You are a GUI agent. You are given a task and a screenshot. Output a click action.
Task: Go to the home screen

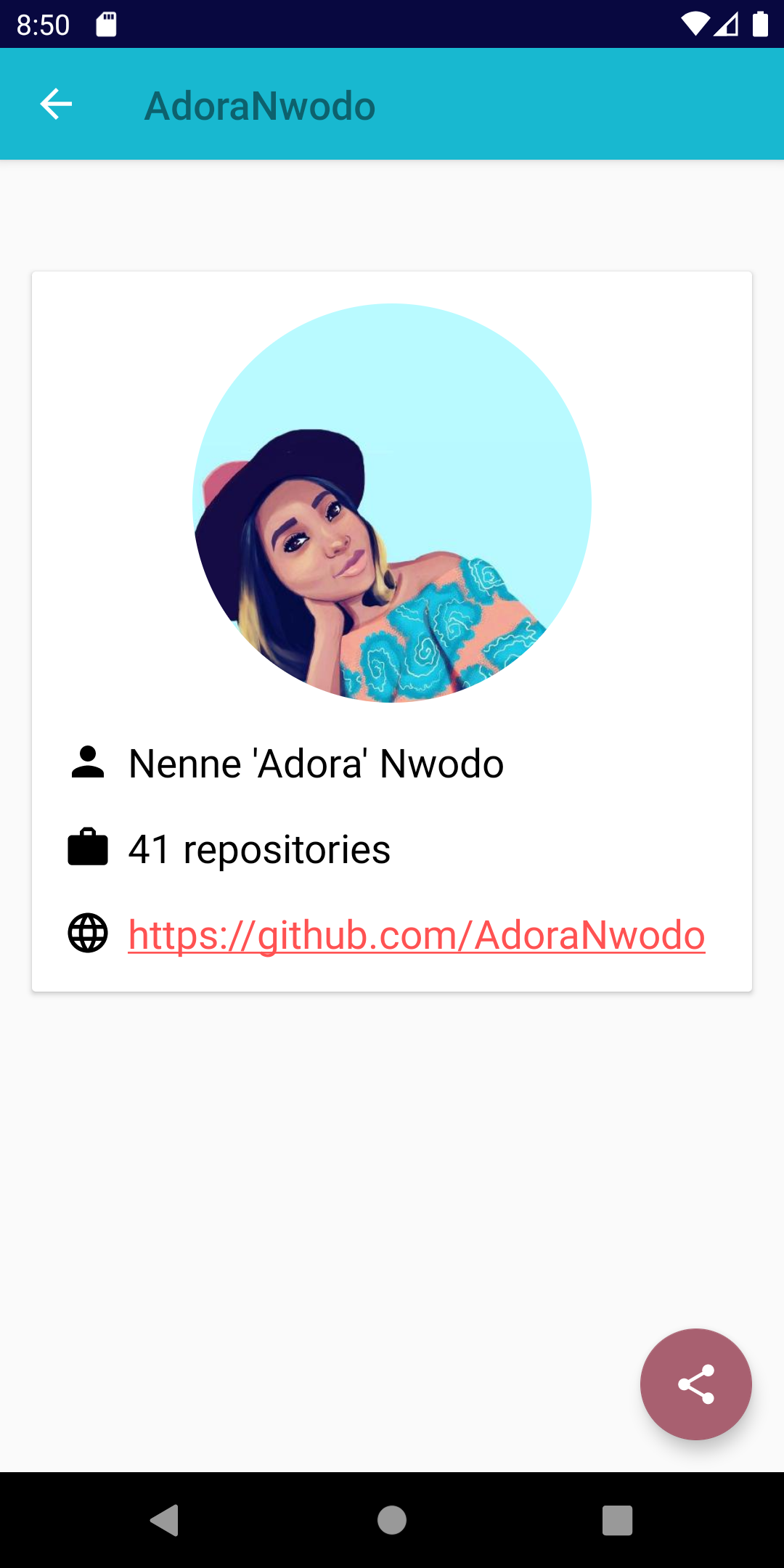[392, 1520]
